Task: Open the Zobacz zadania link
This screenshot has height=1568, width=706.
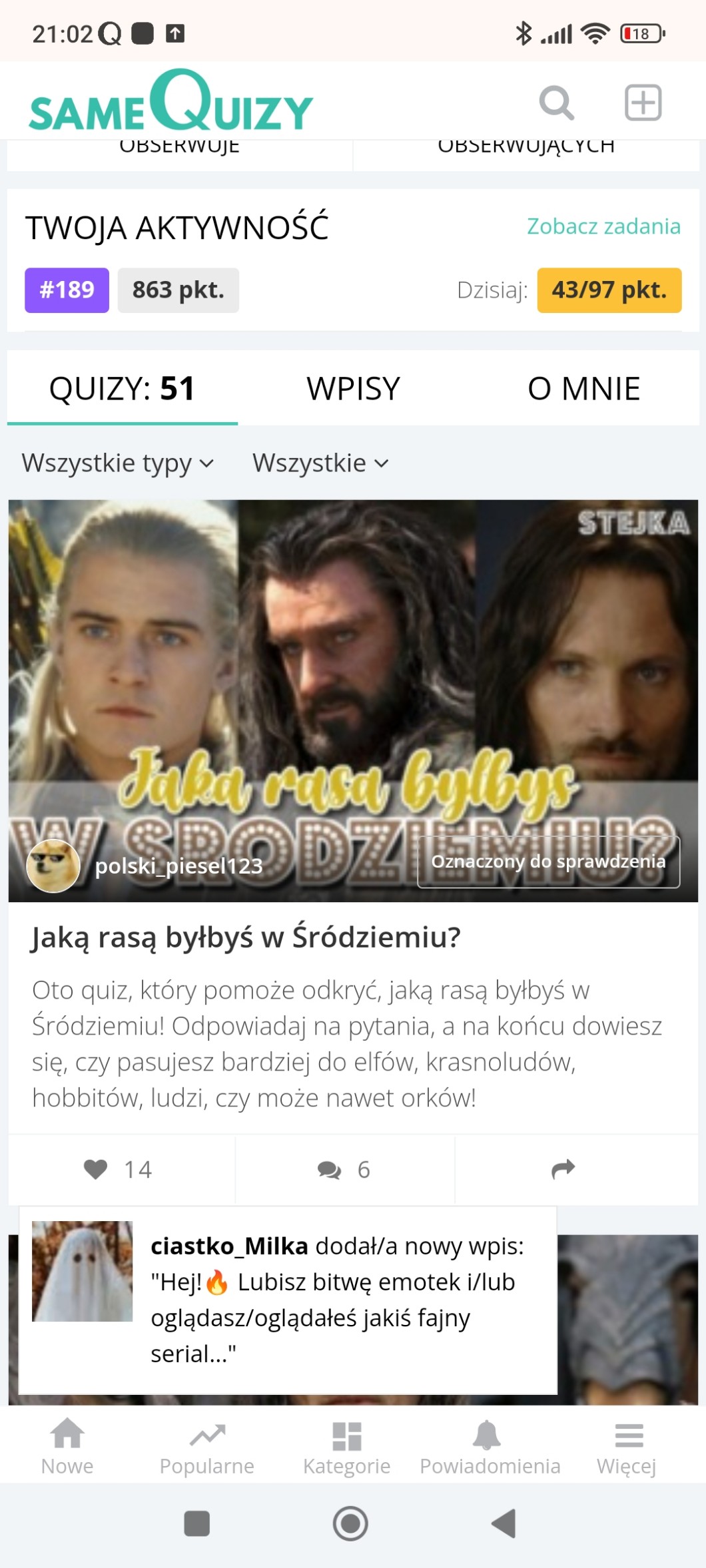Action: point(603,226)
